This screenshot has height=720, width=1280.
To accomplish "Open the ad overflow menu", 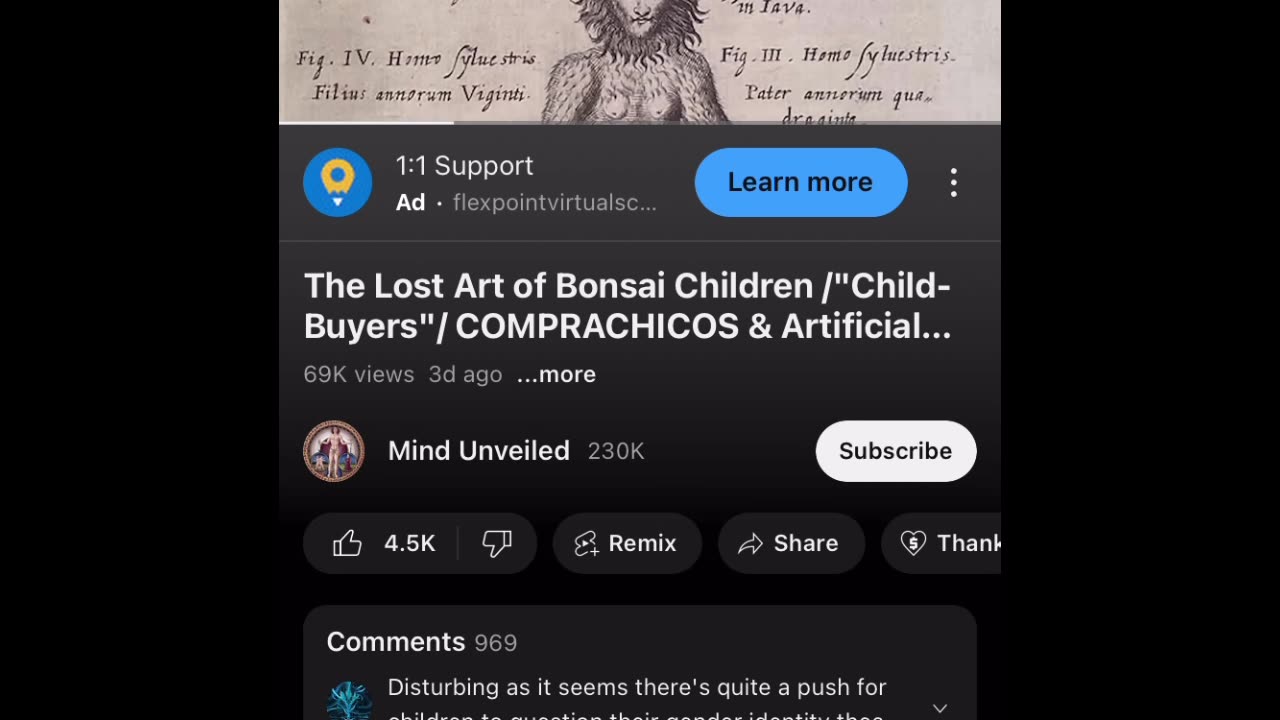I will tap(953, 182).
